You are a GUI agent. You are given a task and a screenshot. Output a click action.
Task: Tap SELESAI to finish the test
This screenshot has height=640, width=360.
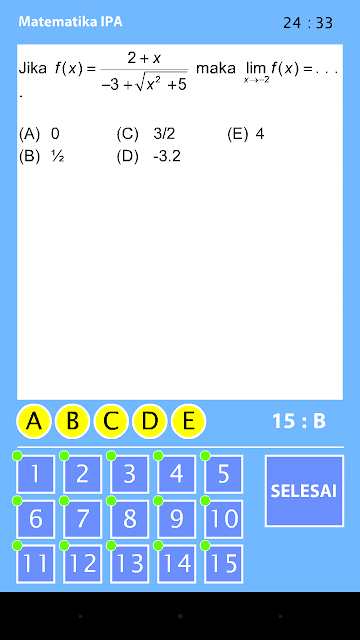[304, 491]
